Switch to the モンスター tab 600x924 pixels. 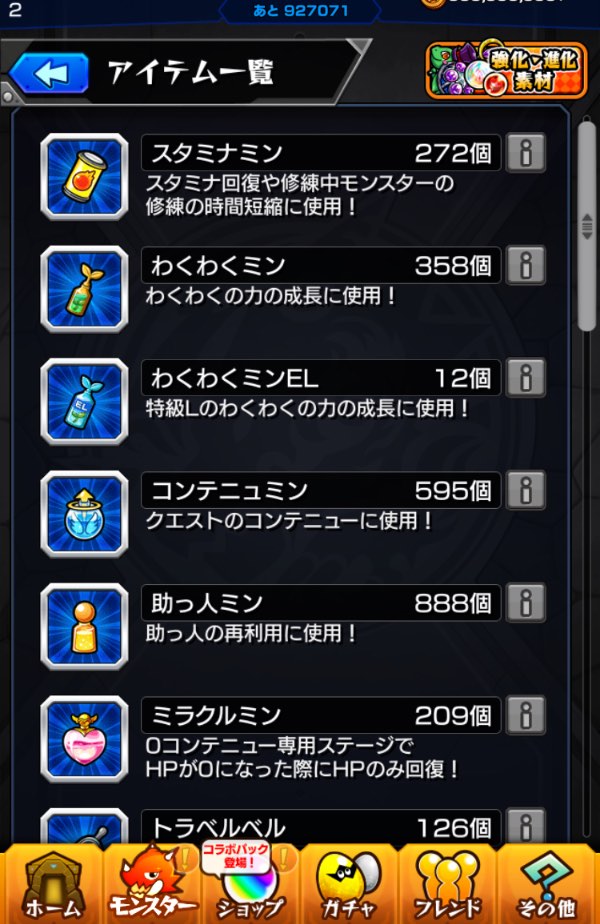point(150,884)
